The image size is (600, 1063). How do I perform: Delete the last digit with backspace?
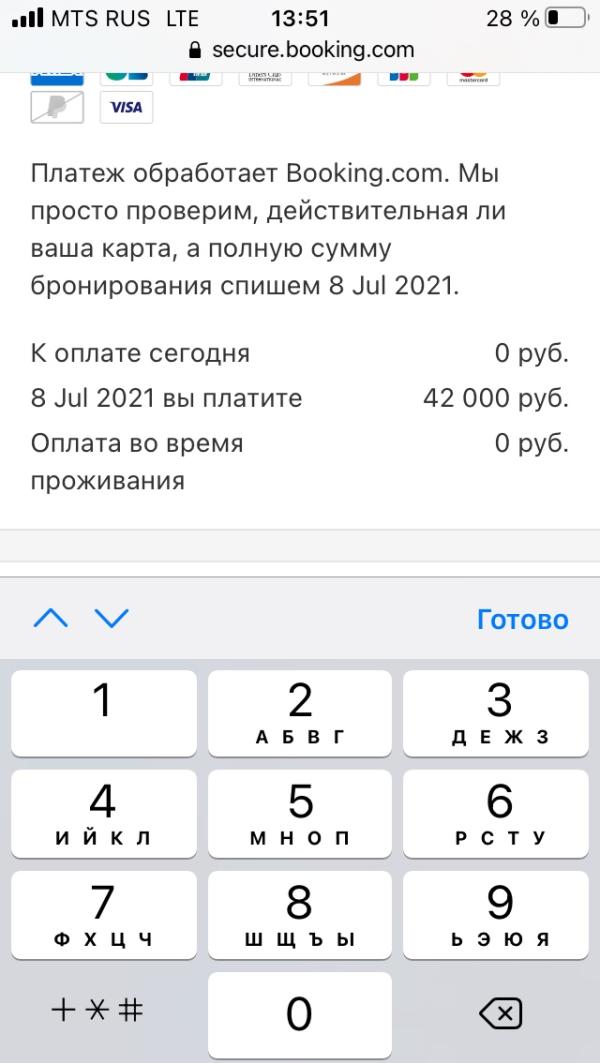pyautogui.click(x=499, y=1014)
